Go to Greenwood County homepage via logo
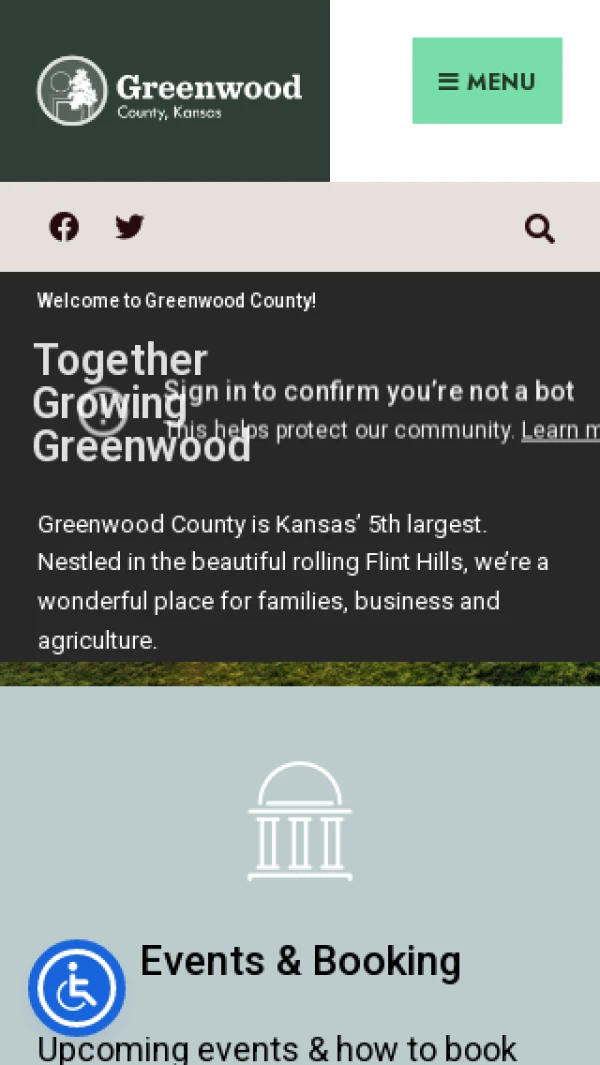This screenshot has height=1065, width=600. (169, 91)
